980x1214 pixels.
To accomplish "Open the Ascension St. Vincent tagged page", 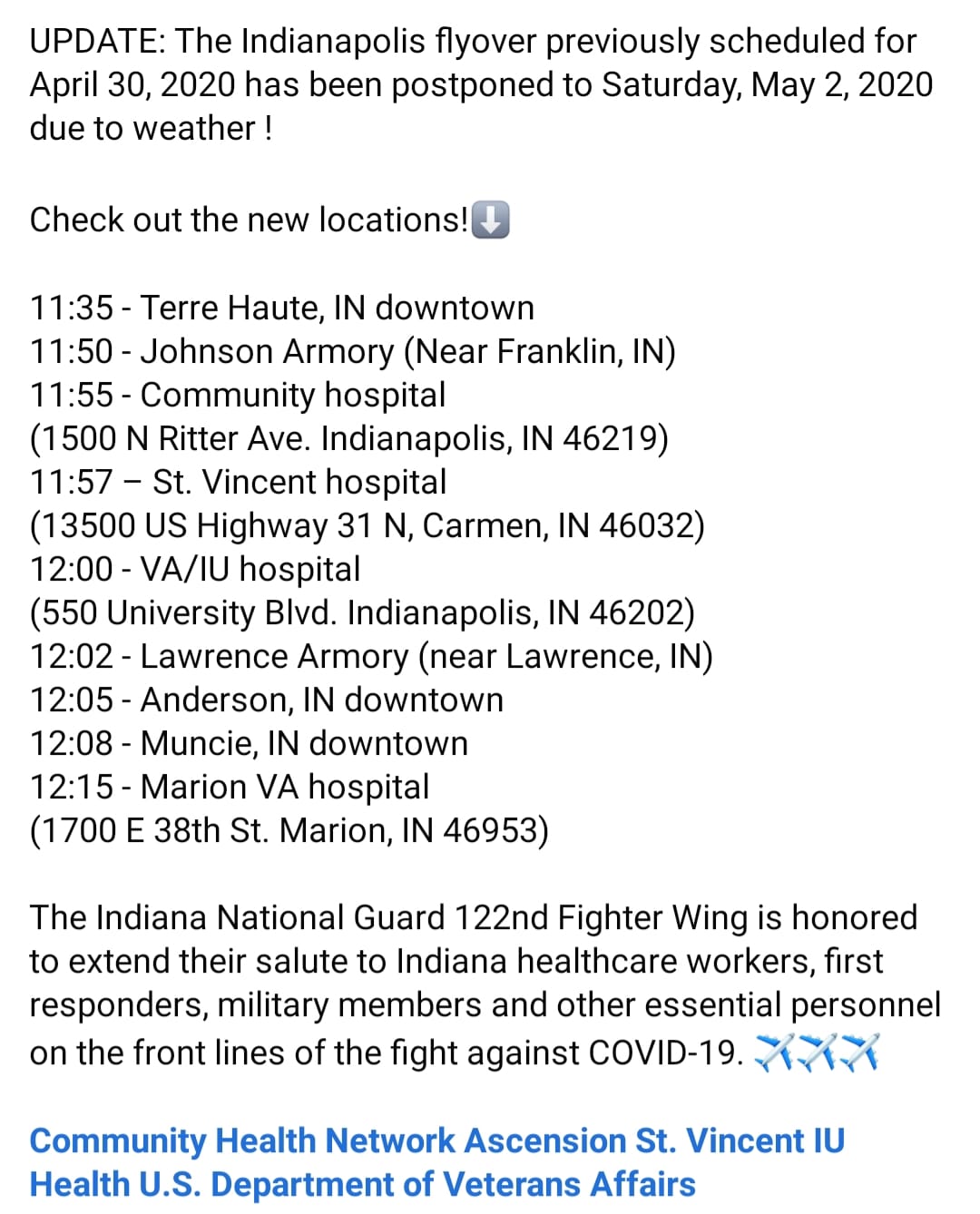I will pos(569,1141).
